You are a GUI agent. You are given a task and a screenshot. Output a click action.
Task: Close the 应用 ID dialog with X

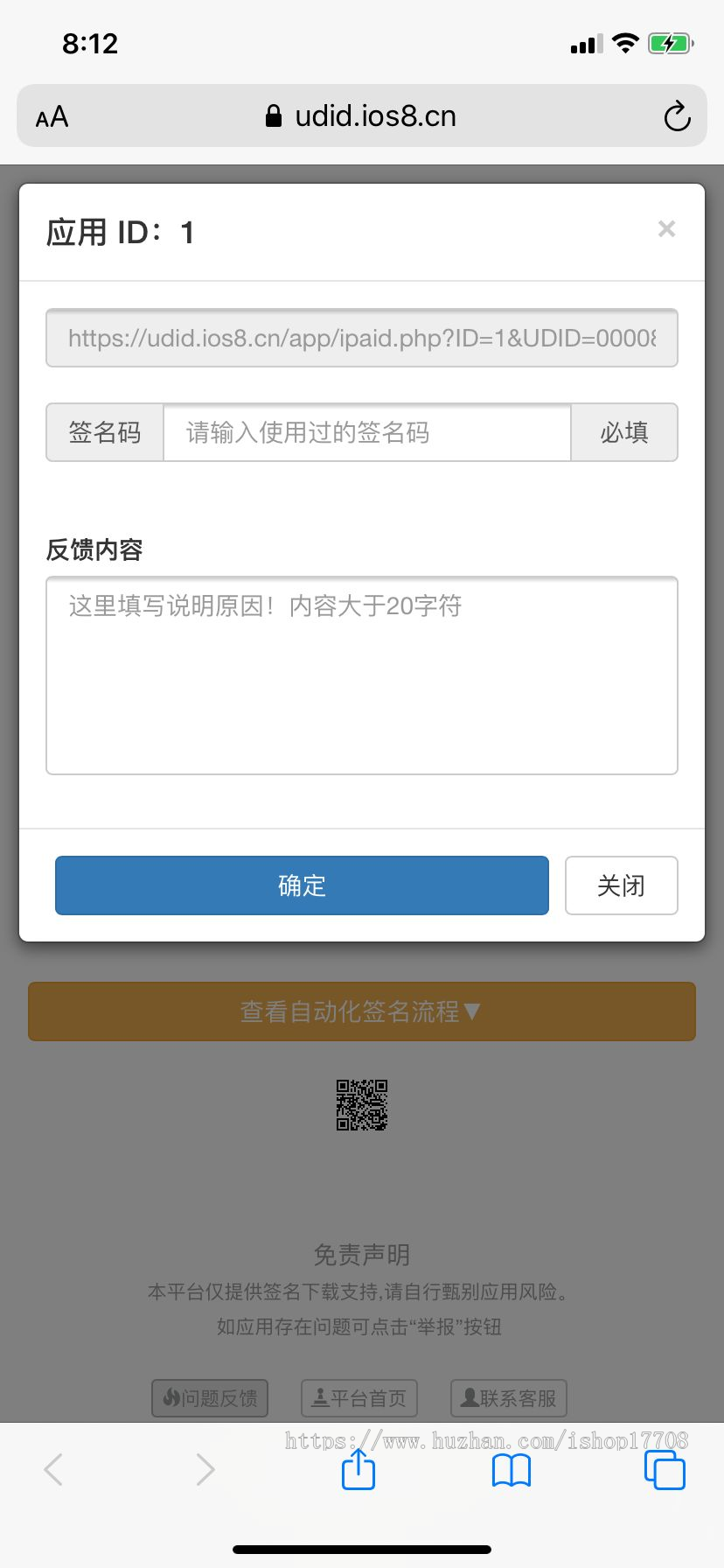coord(666,229)
